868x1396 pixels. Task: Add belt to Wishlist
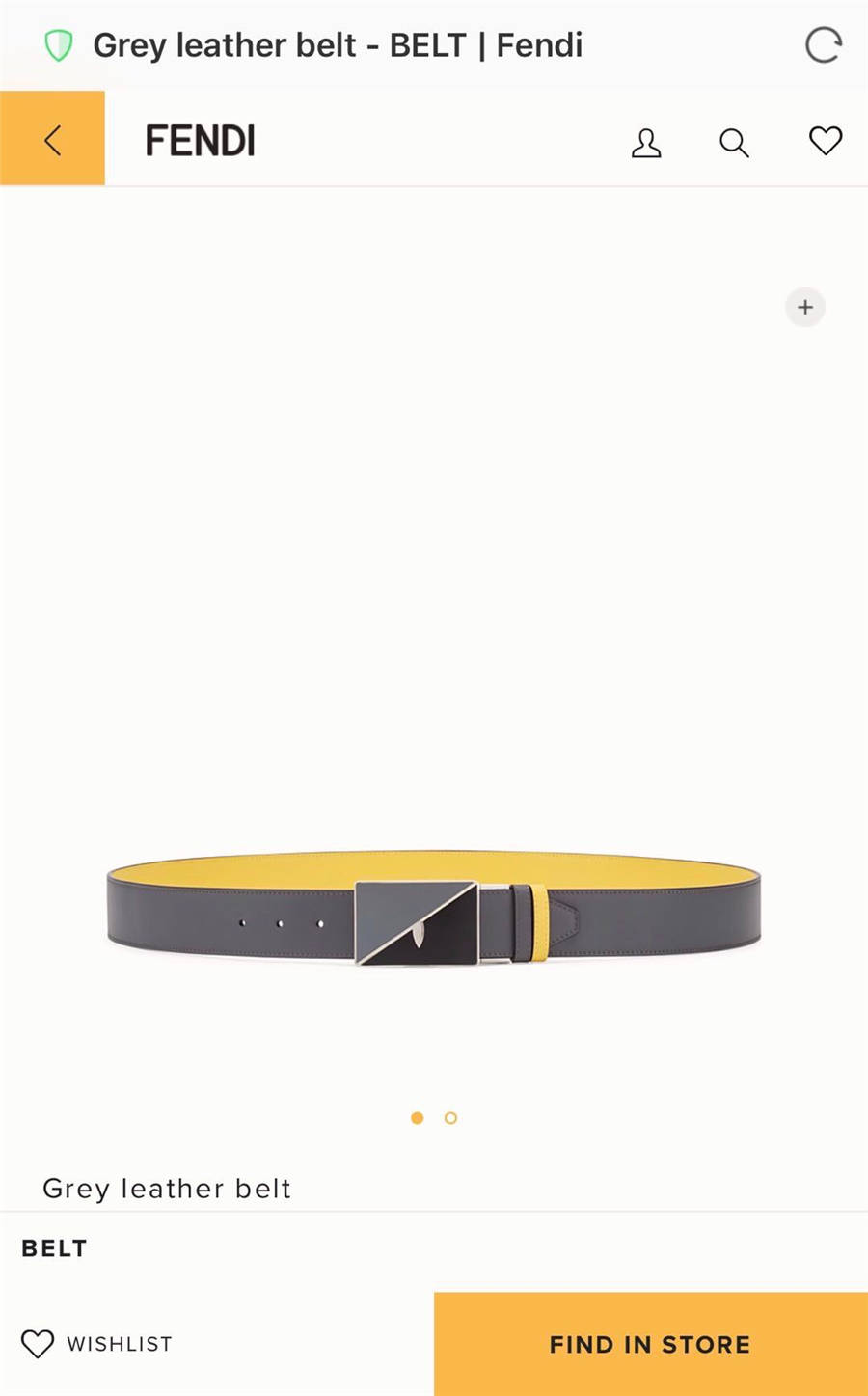96,1344
